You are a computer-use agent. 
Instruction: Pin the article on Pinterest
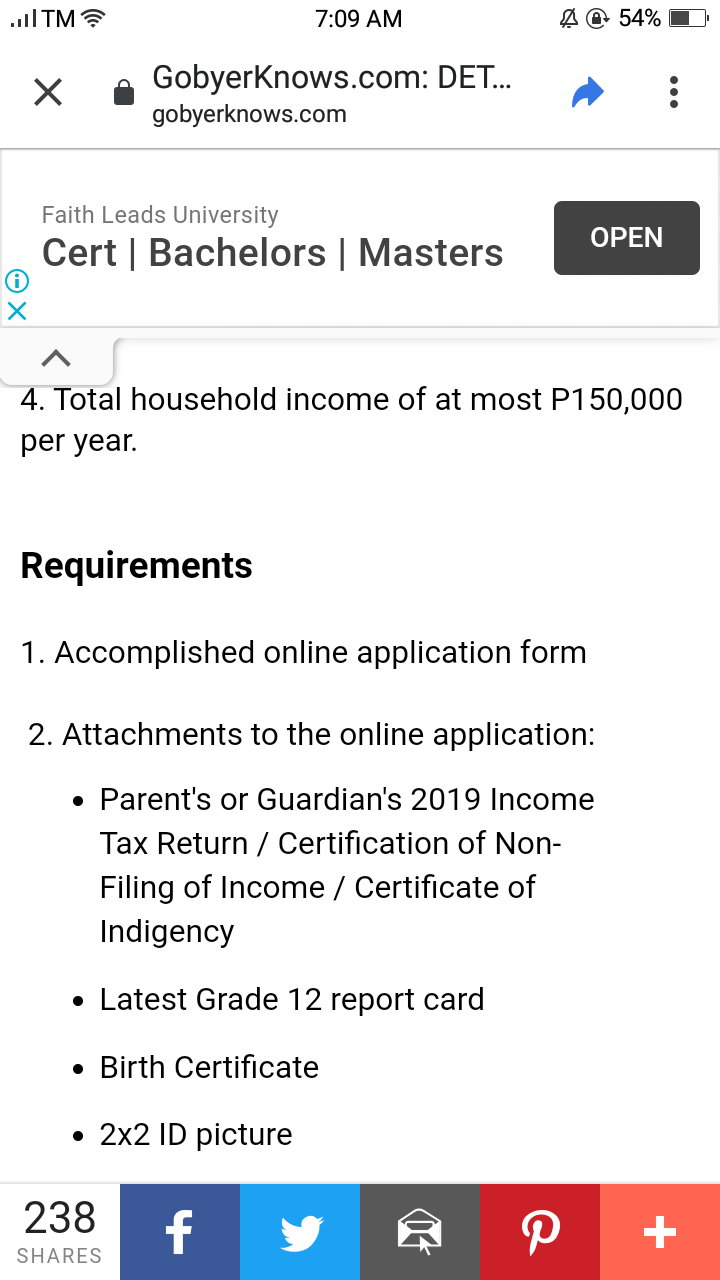[540, 1232]
